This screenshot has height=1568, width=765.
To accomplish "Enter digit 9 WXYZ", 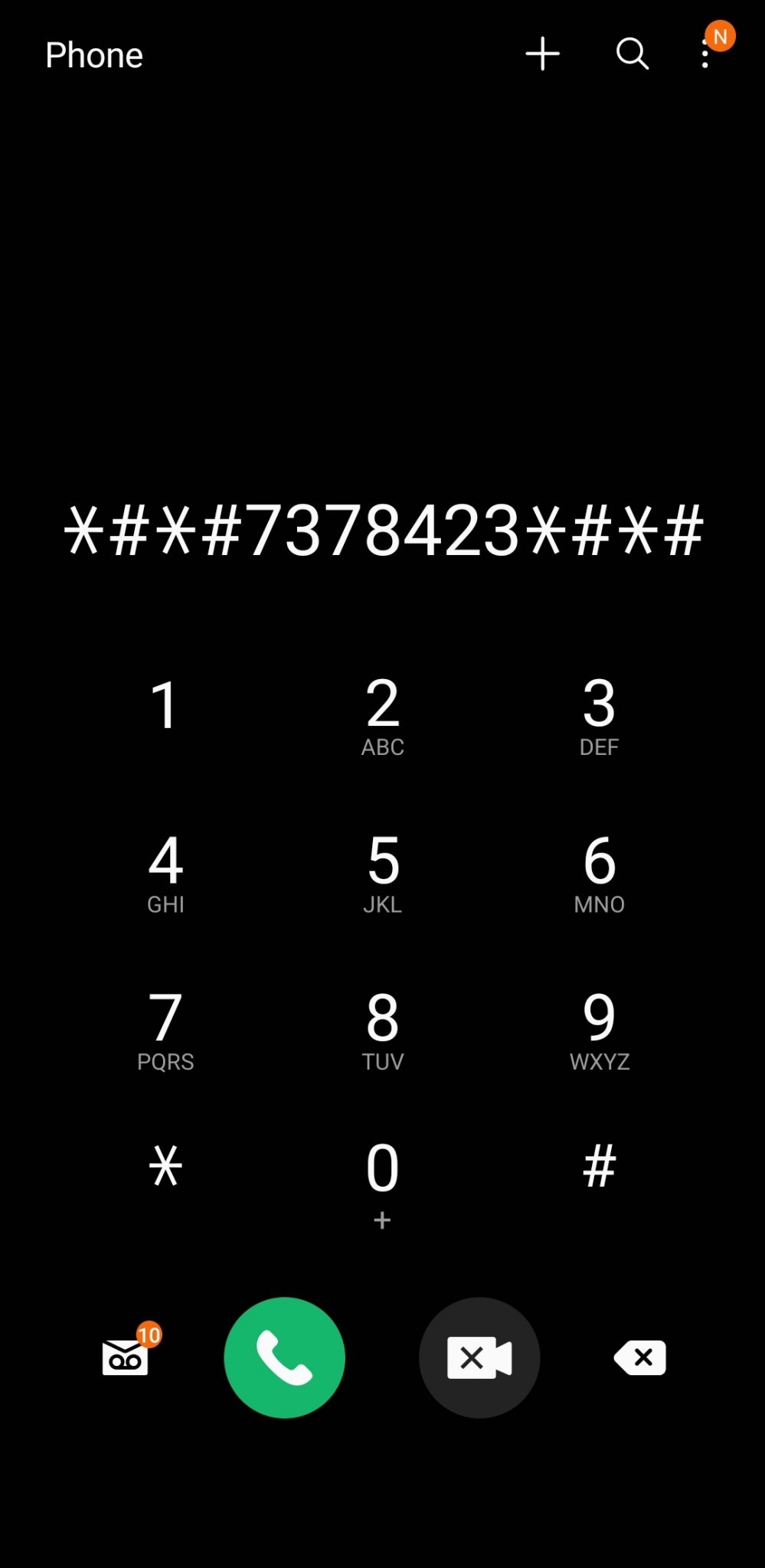I will pos(599,1030).
